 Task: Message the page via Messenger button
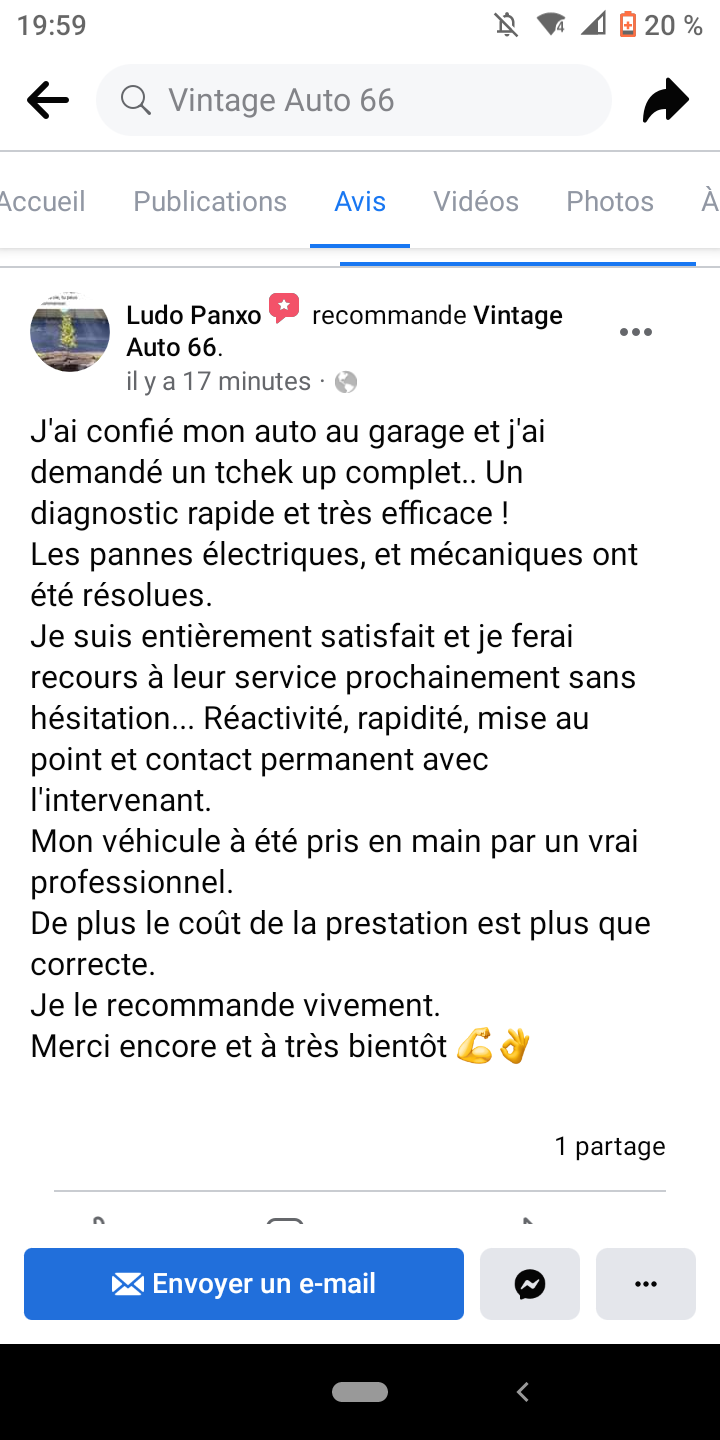tap(530, 1284)
